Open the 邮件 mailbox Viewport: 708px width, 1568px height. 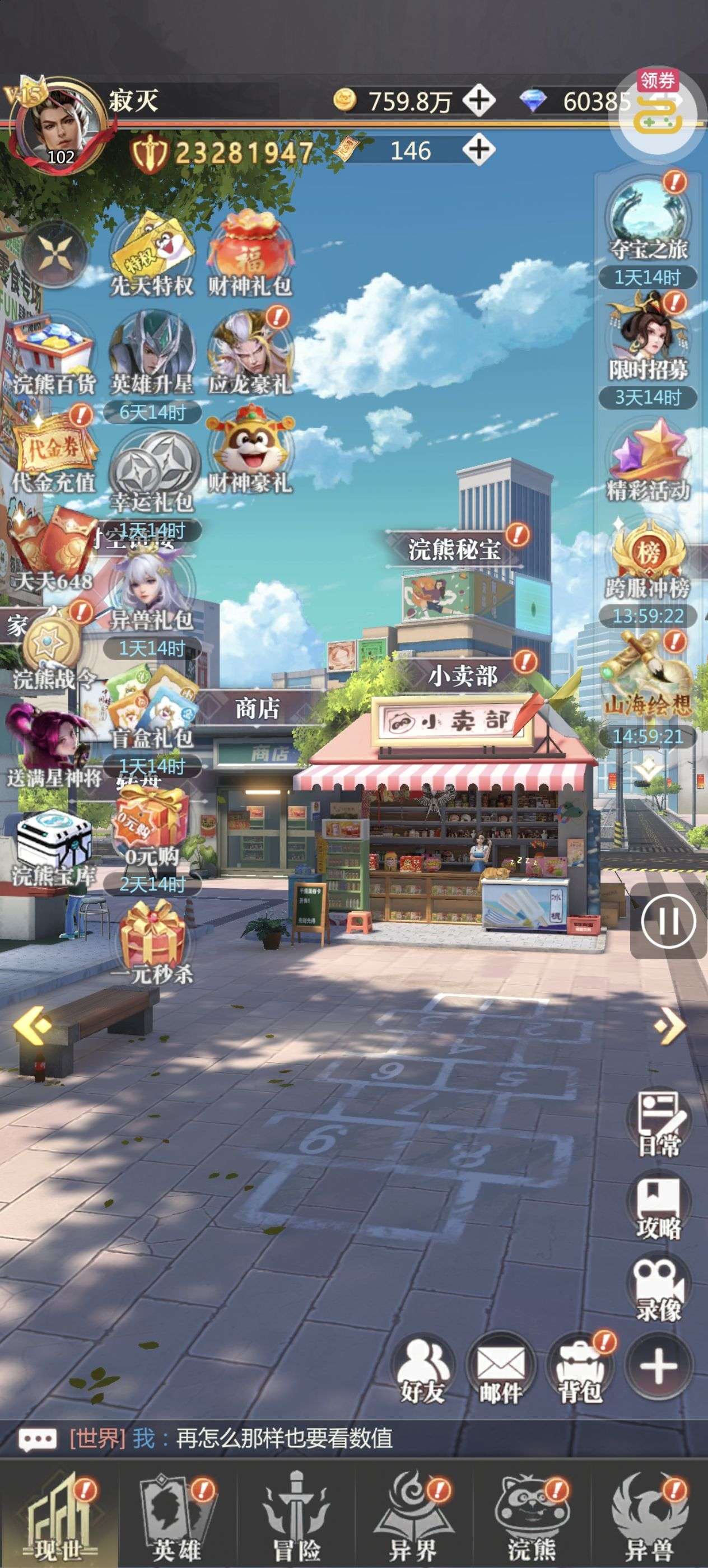[500, 1372]
